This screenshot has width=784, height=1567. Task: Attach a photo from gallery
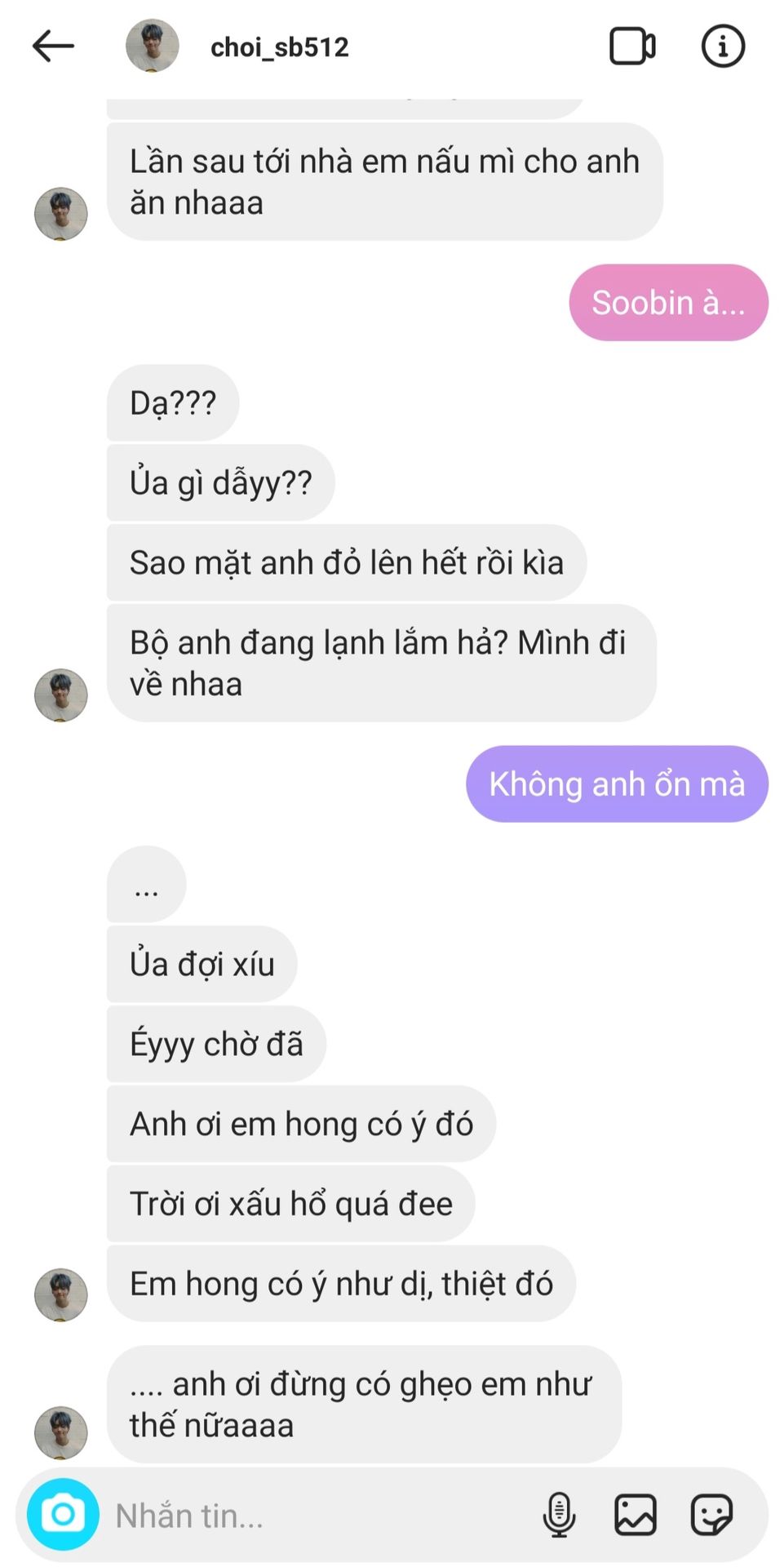tap(635, 1516)
